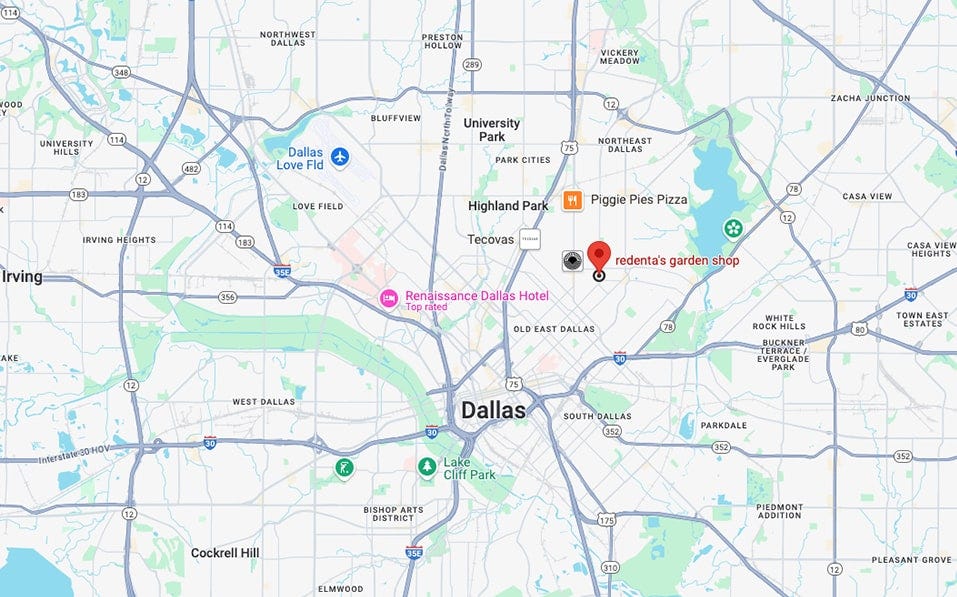The width and height of the screenshot is (957, 597).
Task: Tap the Dallas Love Fld airport icon
Action: point(340,156)
